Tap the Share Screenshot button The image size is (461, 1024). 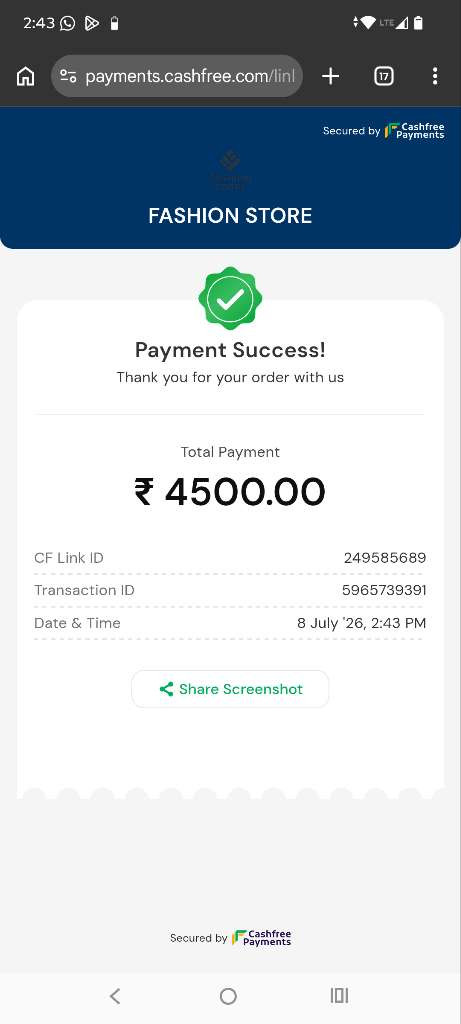pos(230,689)
